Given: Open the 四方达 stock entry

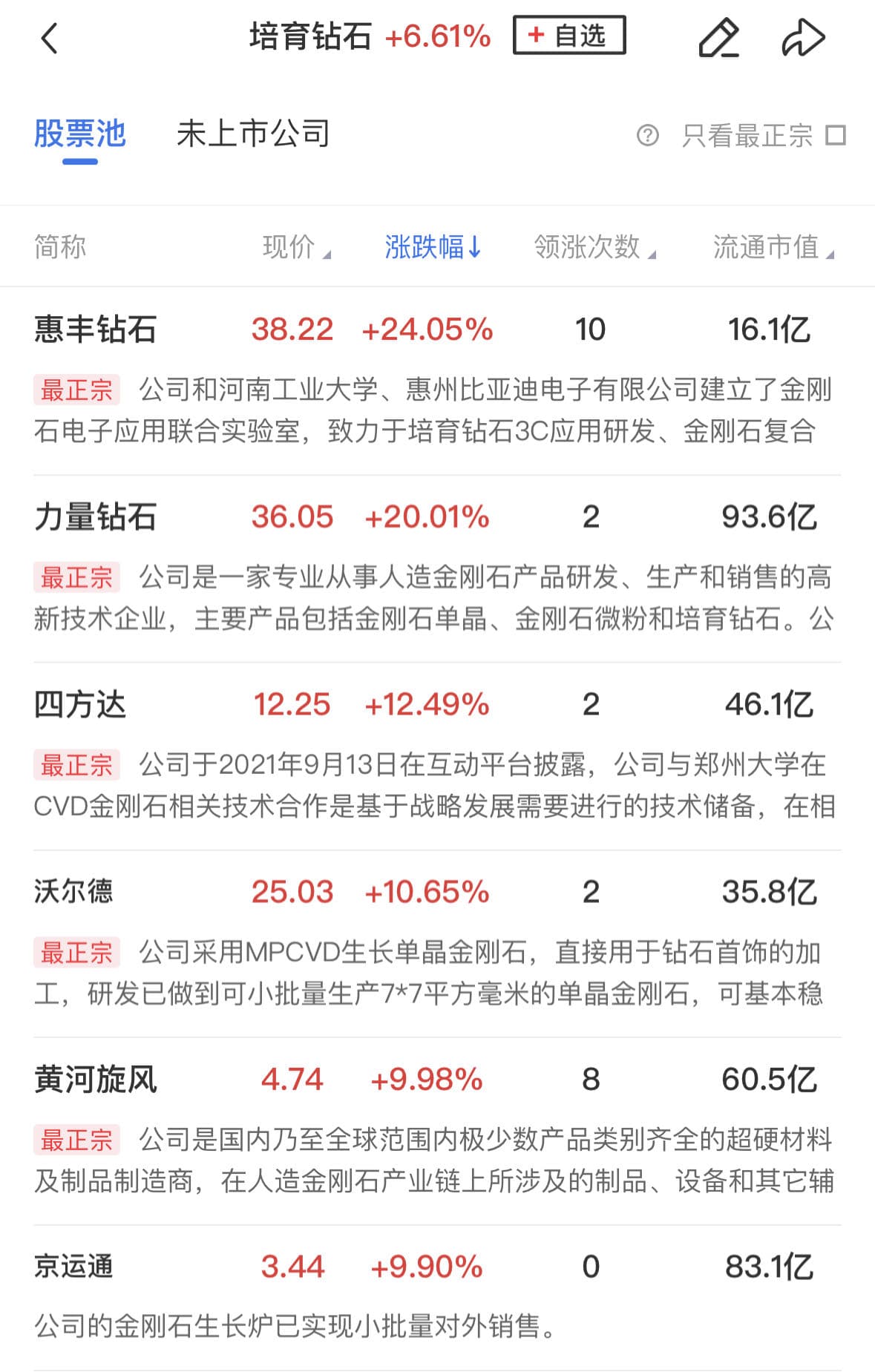Looking at the screenshot, I should [80, 704].
